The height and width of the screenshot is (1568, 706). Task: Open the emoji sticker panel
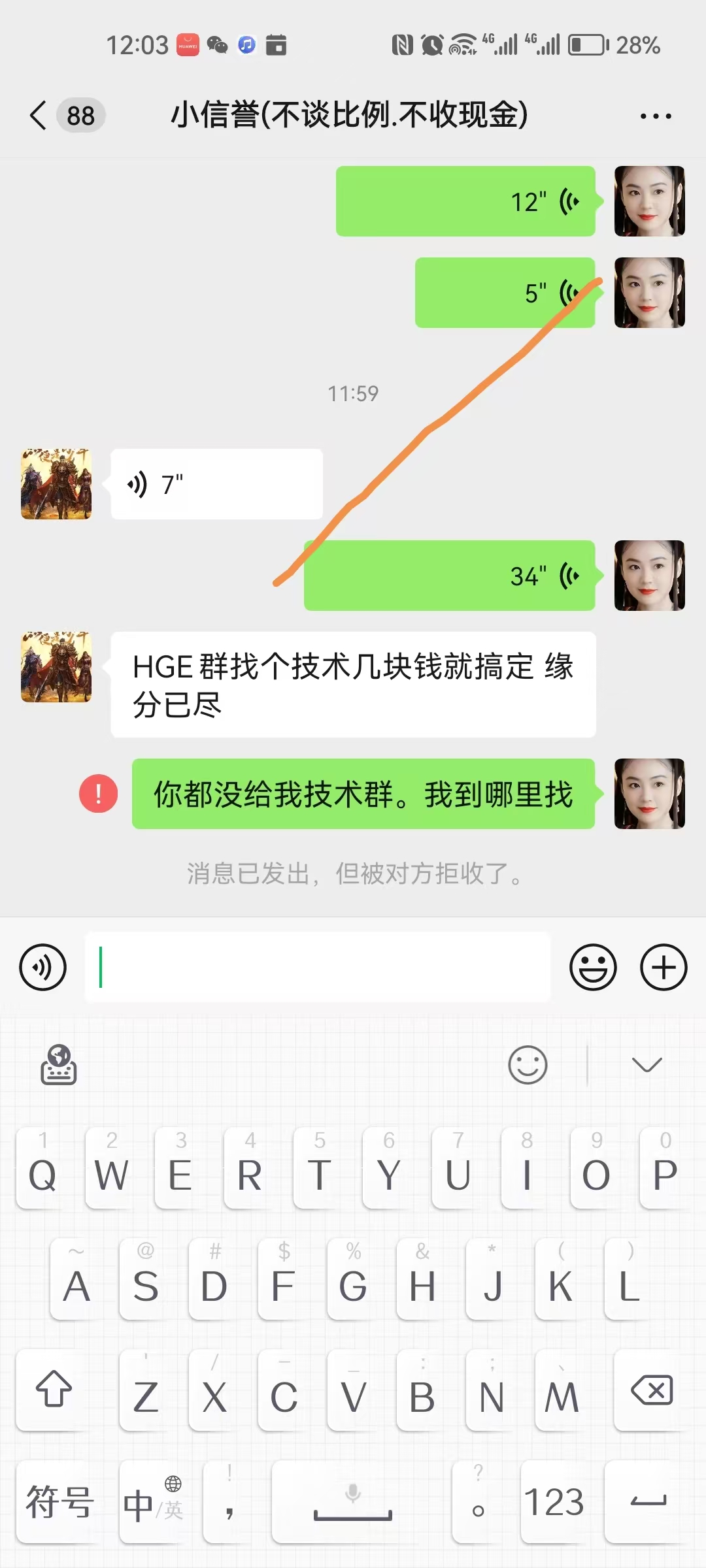(x=593, y=967)
